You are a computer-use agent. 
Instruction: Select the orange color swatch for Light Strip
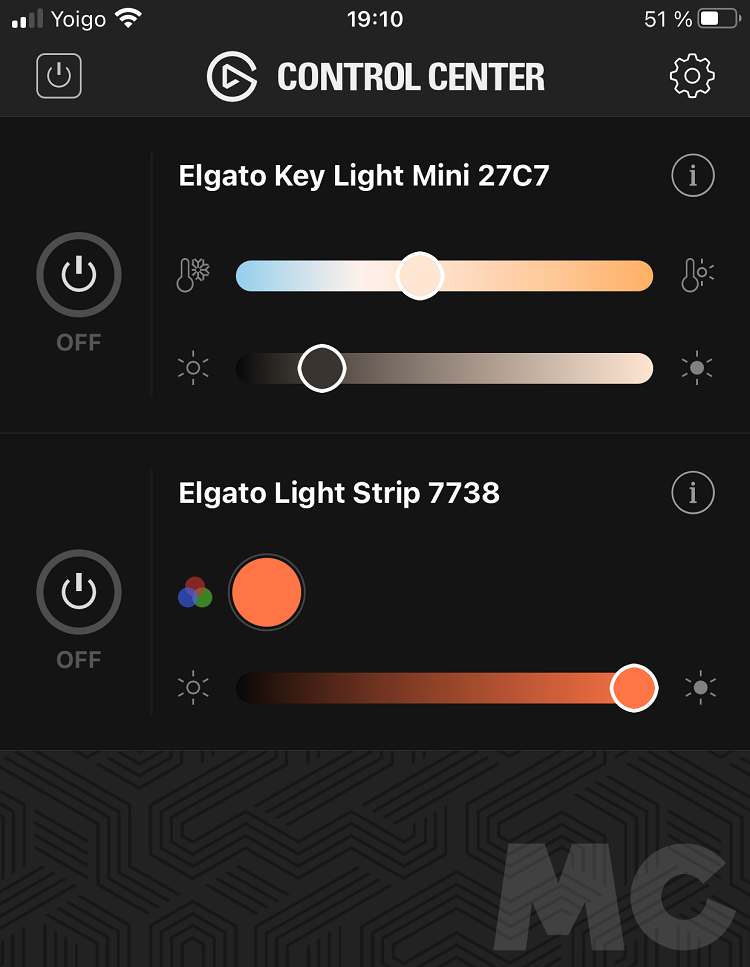266,592
